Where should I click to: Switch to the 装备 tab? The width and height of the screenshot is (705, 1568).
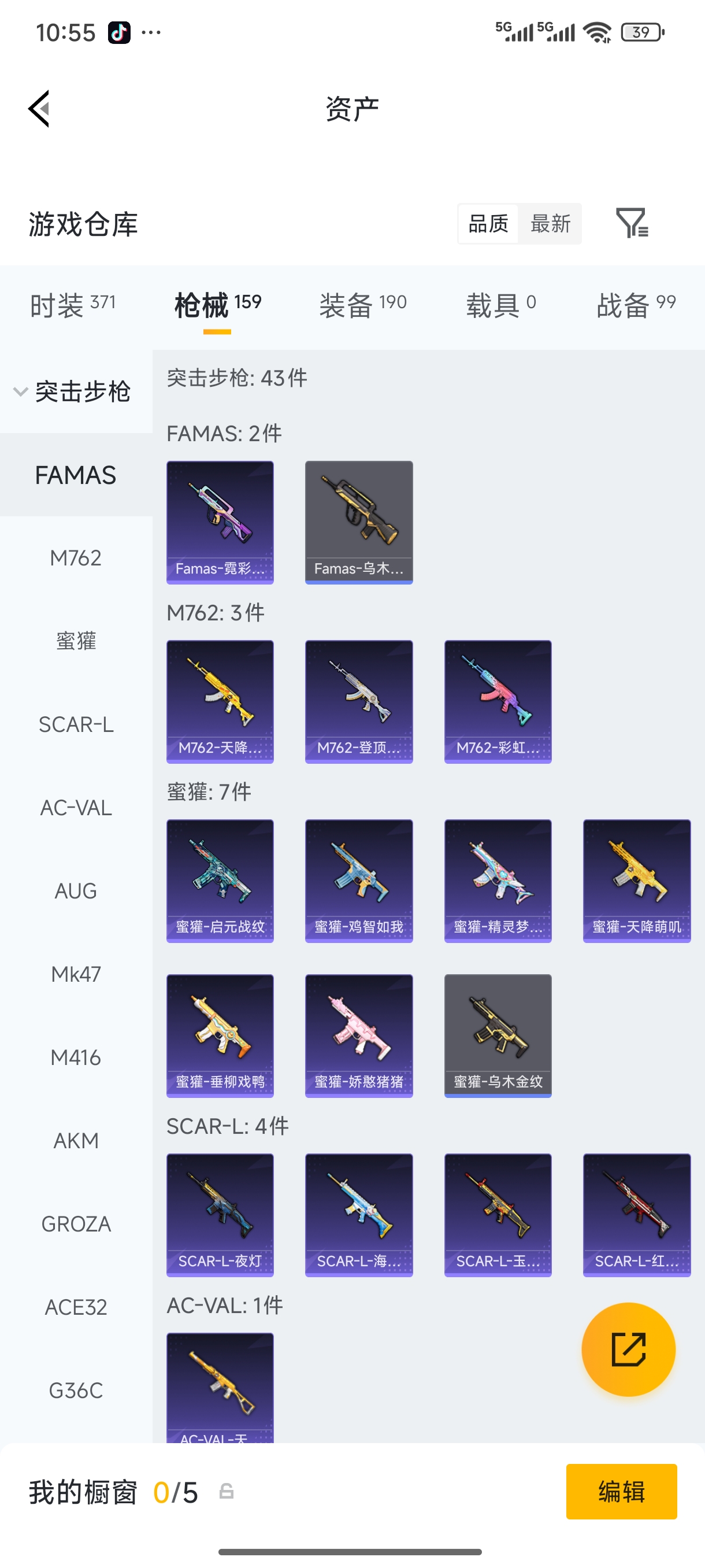(362, 305)
